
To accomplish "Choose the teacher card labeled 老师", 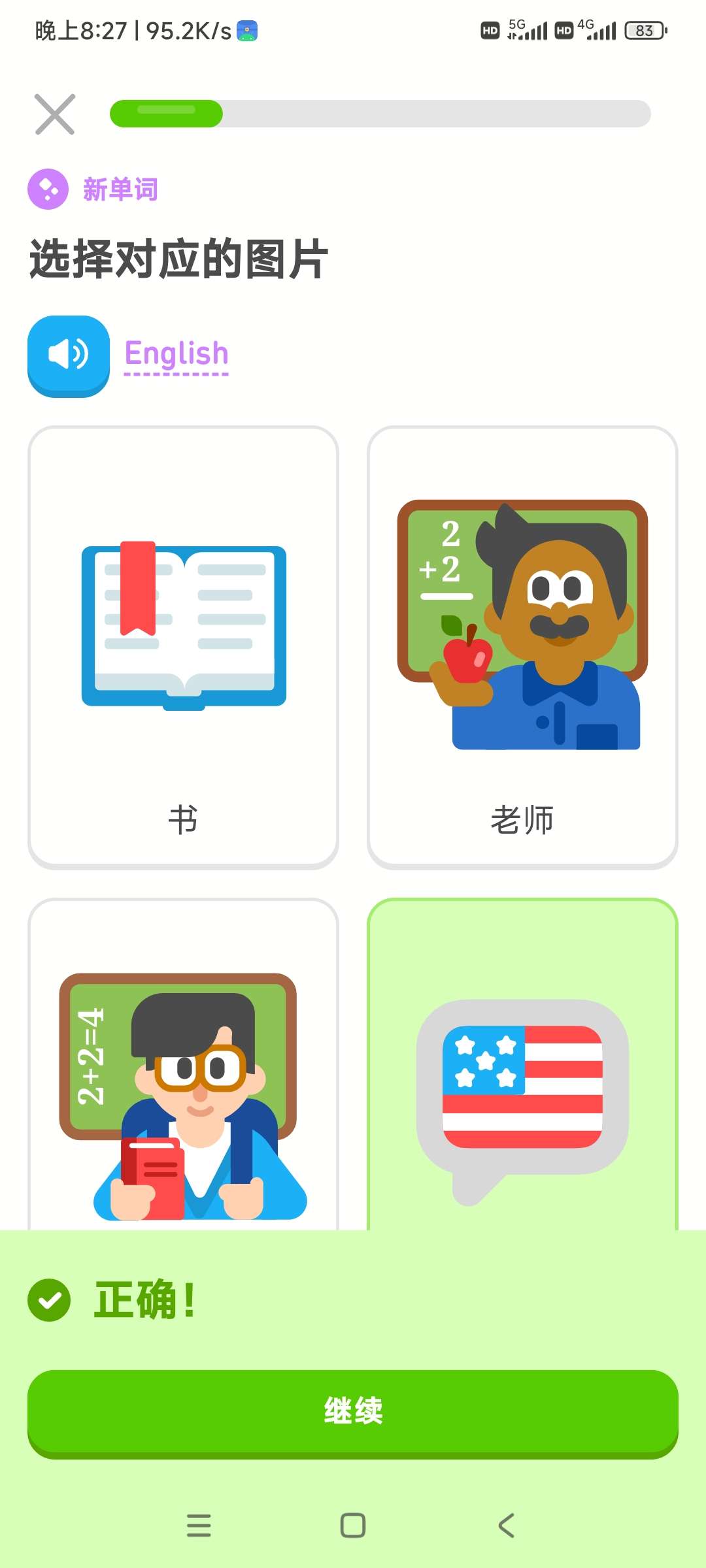I will click(522, 647).
